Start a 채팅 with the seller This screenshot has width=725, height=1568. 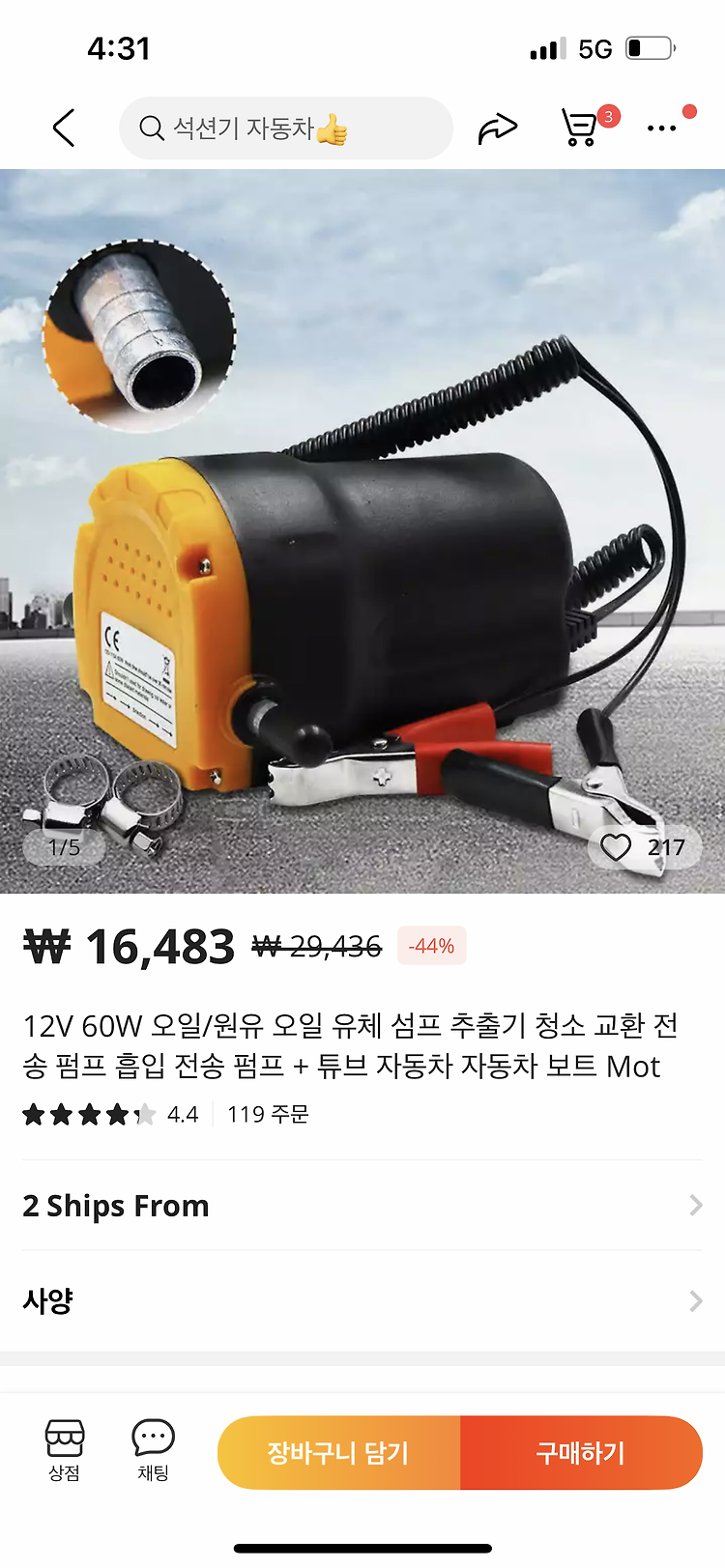pyautogui.click(x=153, y=1451)
